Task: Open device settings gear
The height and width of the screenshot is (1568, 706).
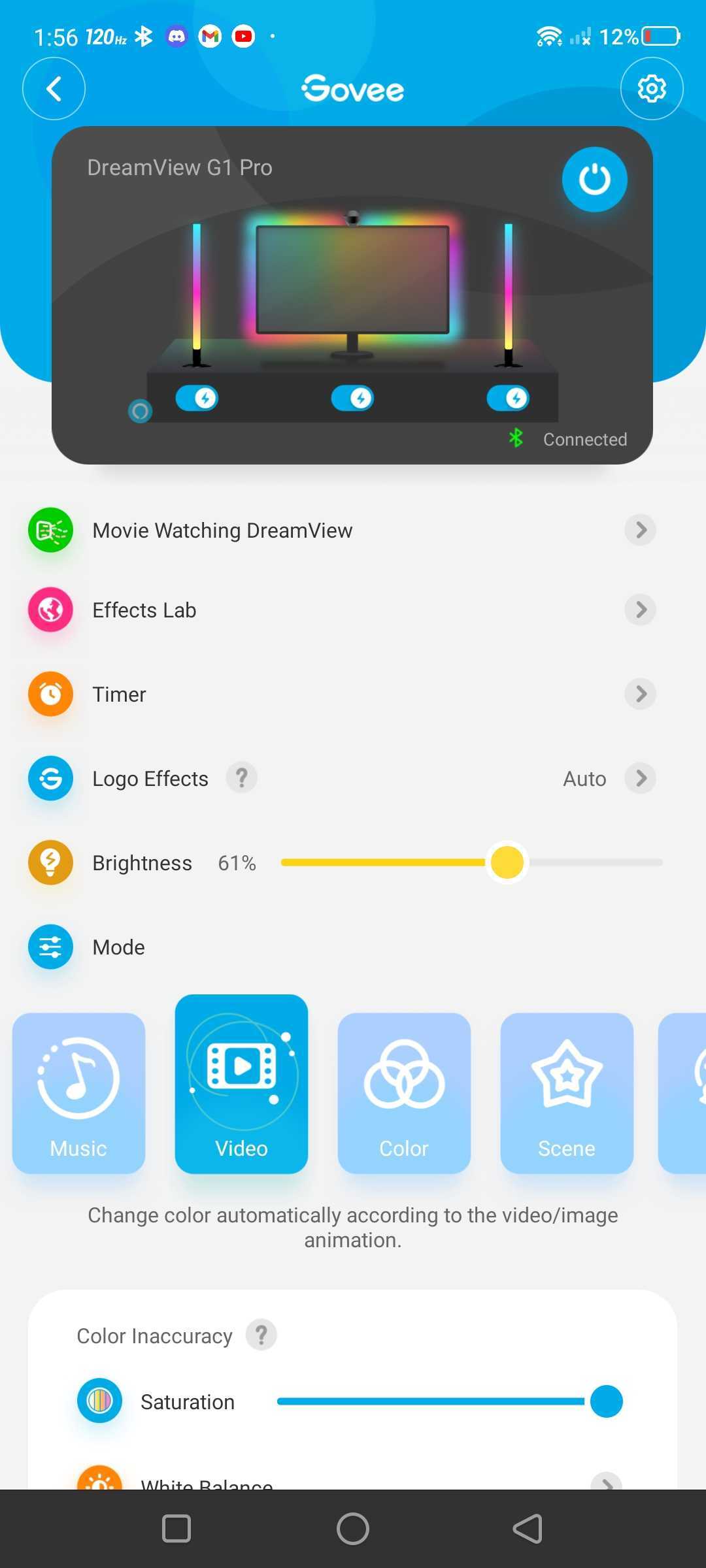Action: pyautogui.click(x=651, y=89)
